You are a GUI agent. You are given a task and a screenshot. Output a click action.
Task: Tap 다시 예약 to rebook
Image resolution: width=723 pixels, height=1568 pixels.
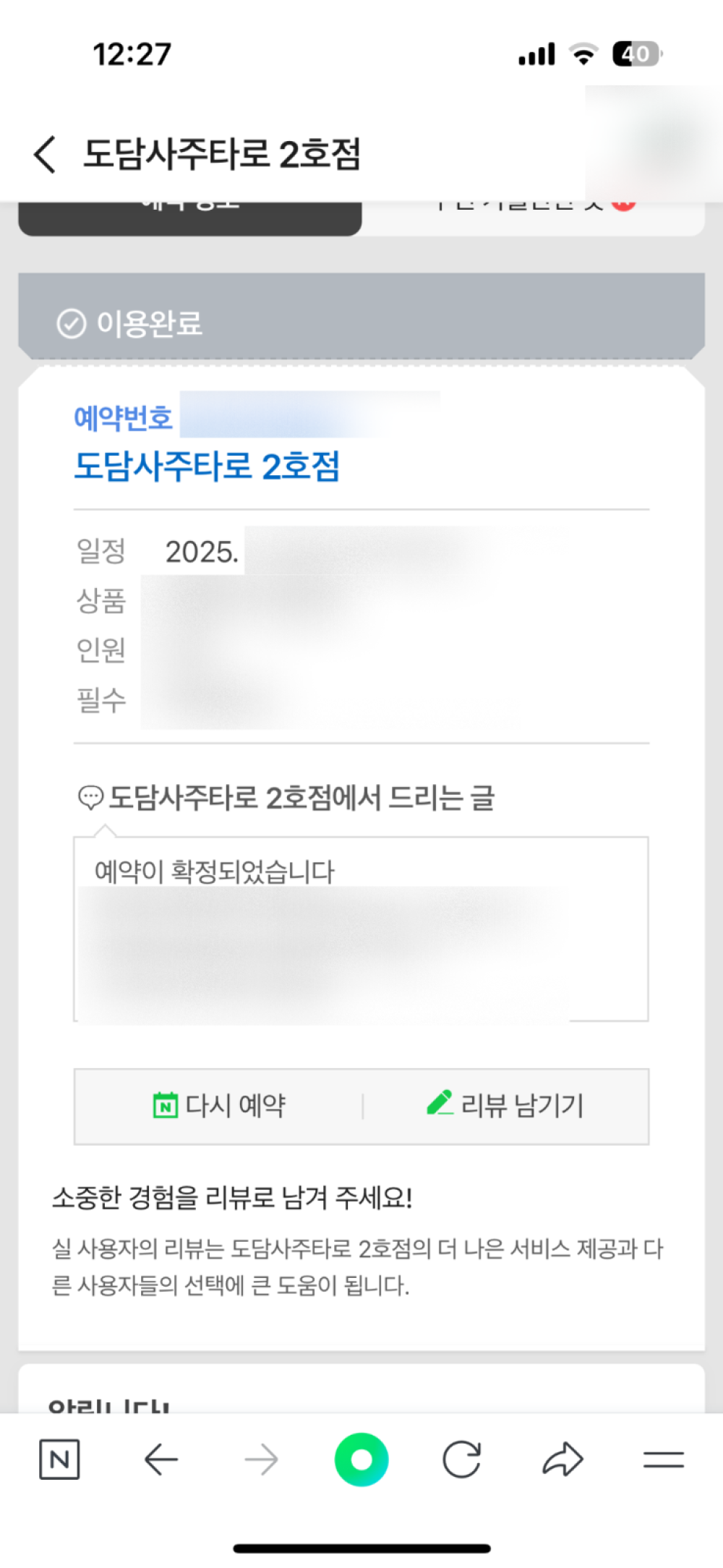219,1106
